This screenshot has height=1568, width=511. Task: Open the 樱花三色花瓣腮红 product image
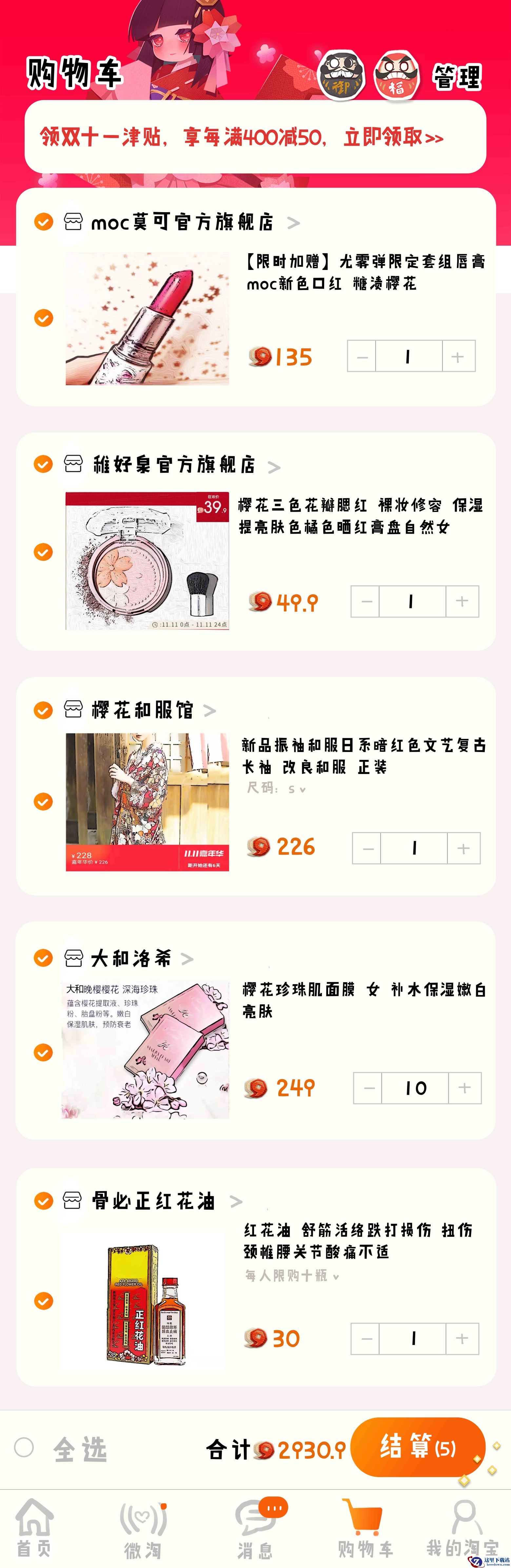click(x=147, y=560)
